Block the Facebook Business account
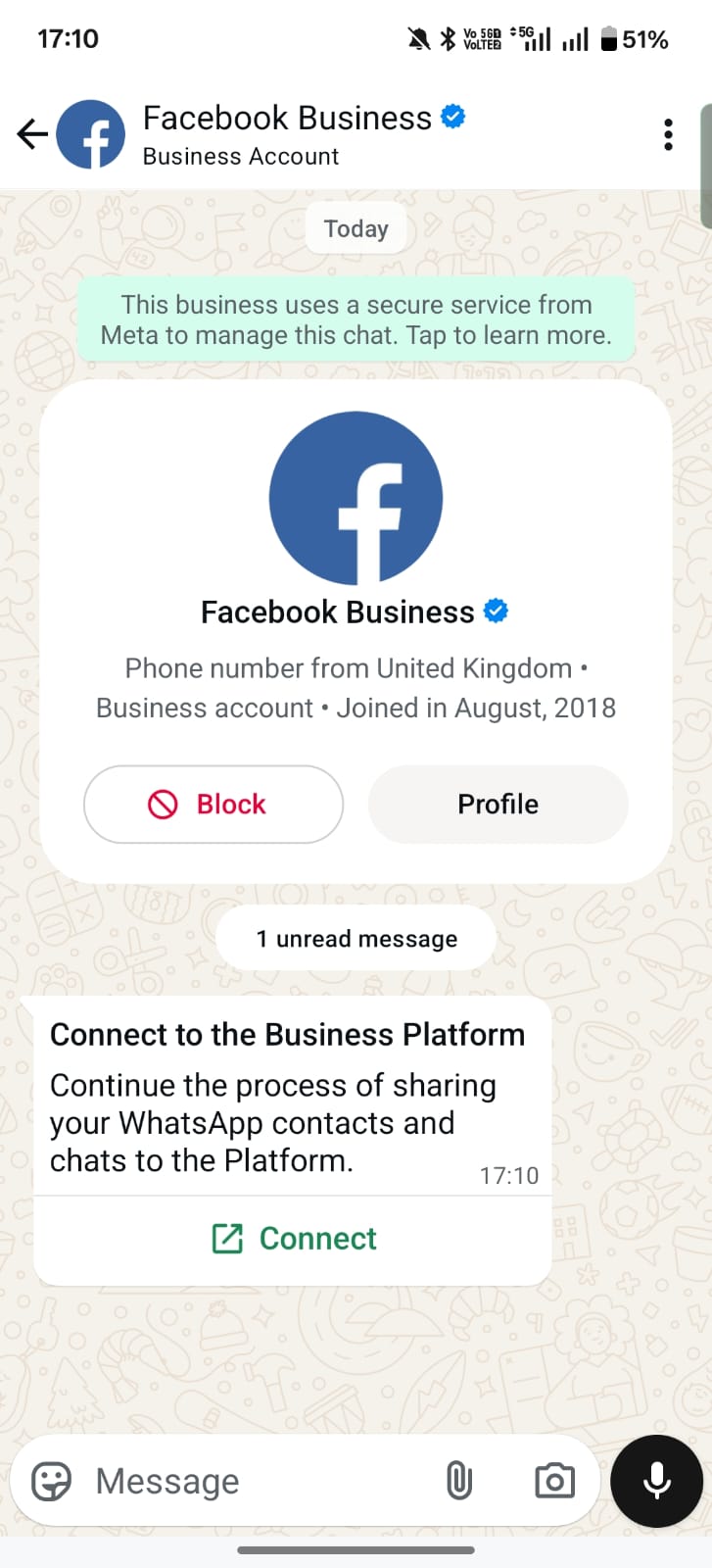 (x=214, y=805)
